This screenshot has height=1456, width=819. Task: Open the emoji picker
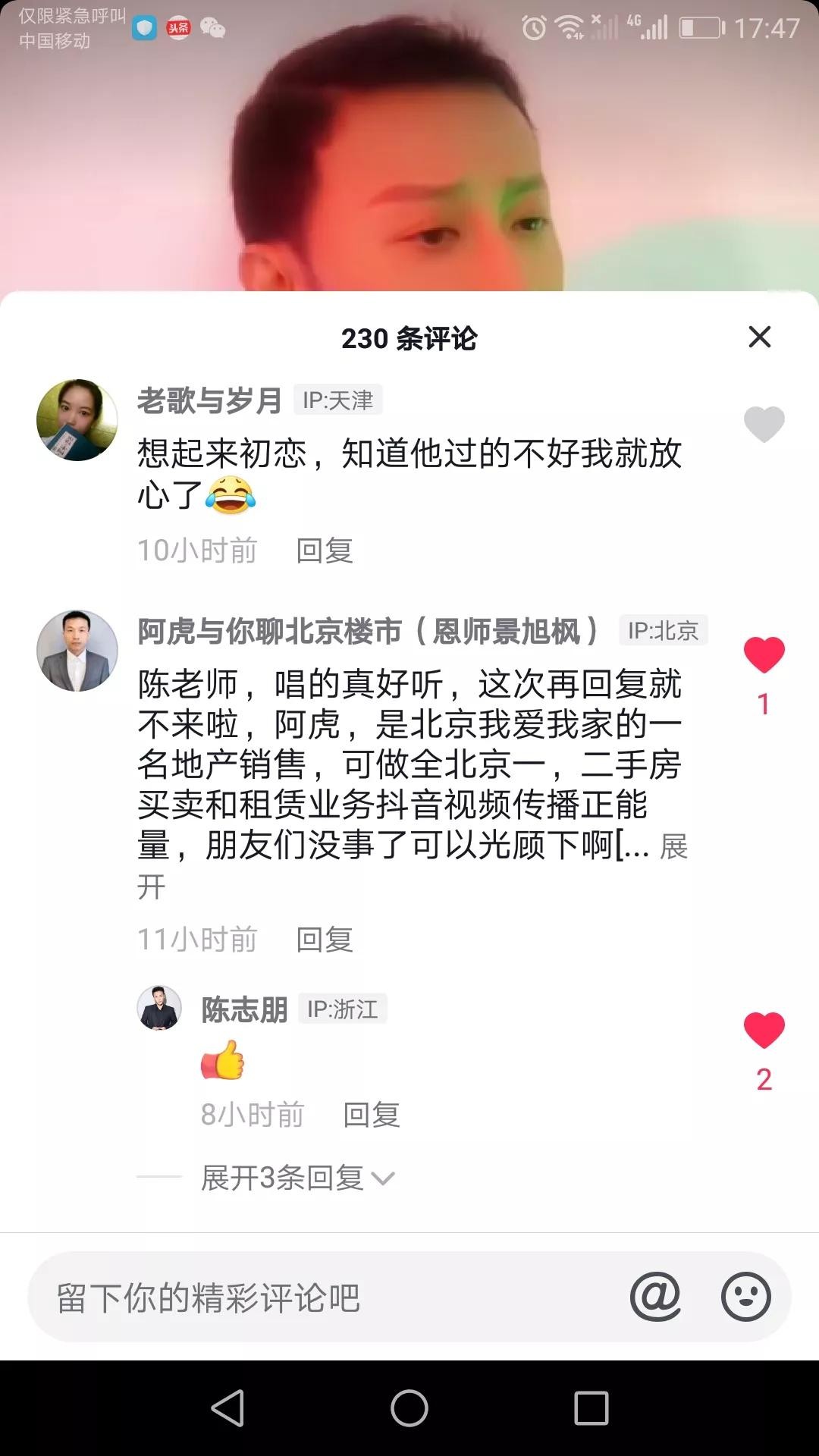click(745, 1297)
